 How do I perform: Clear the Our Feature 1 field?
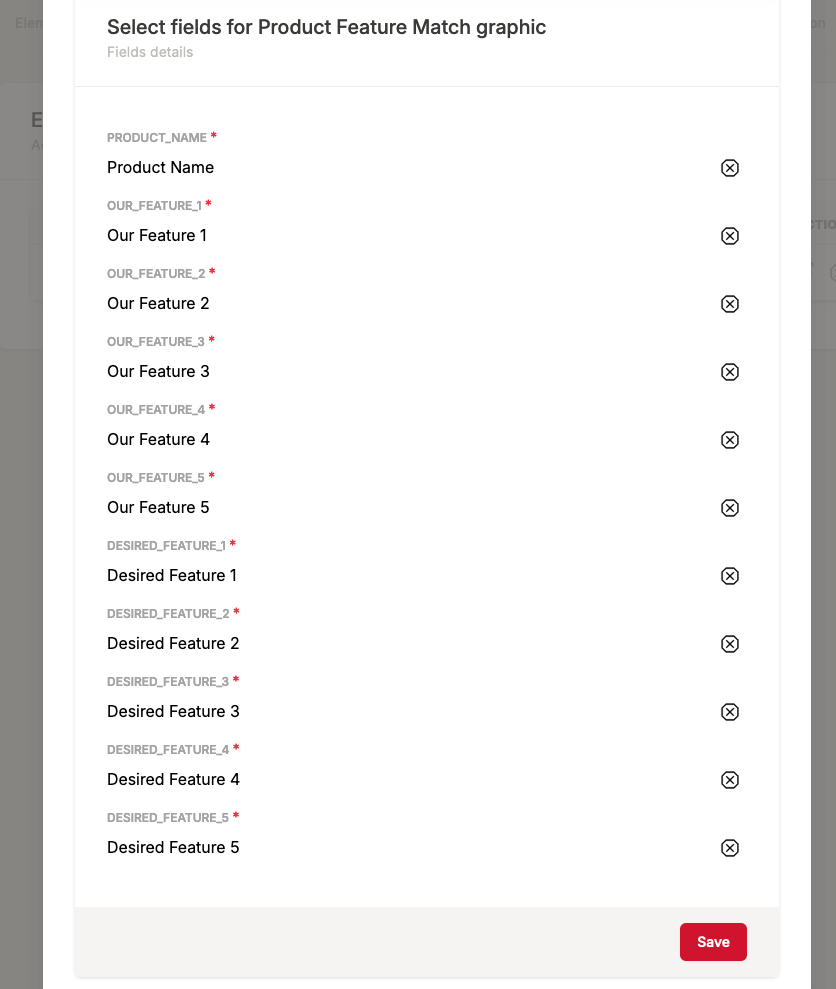click(x=730, y=236)
